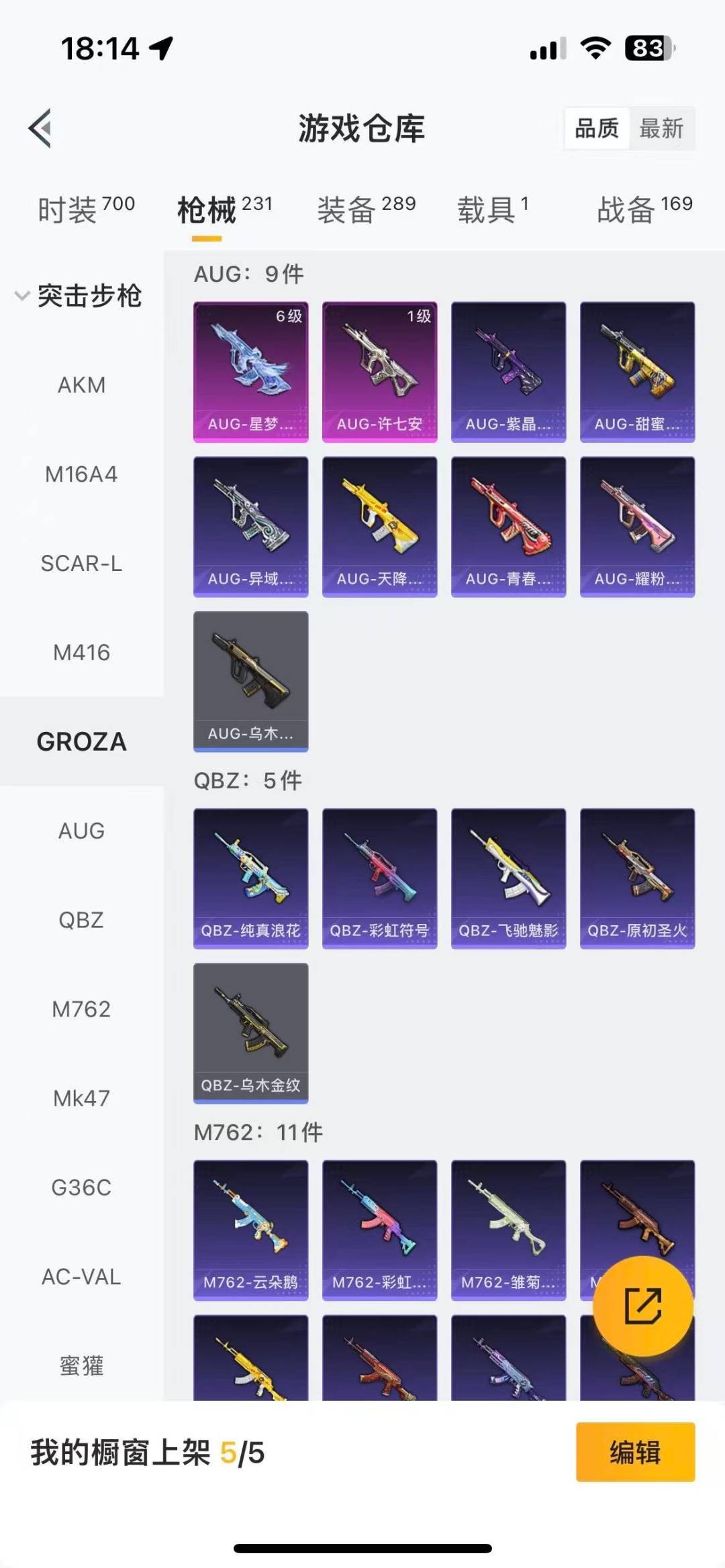Viewport: 725px width, 1568px height.
Task: View the QBZ-纯真浪花 skin
Action: (251, 878)
